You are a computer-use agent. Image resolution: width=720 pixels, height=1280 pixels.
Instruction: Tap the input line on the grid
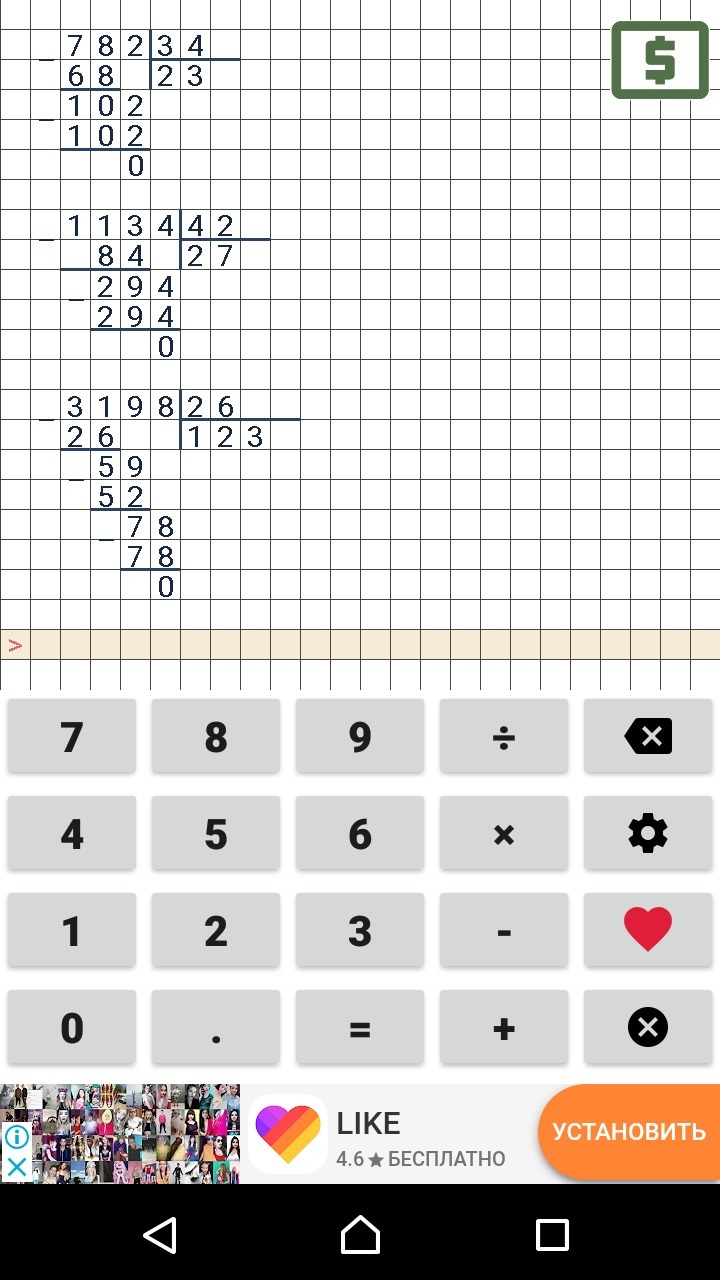tap(360, 645)
